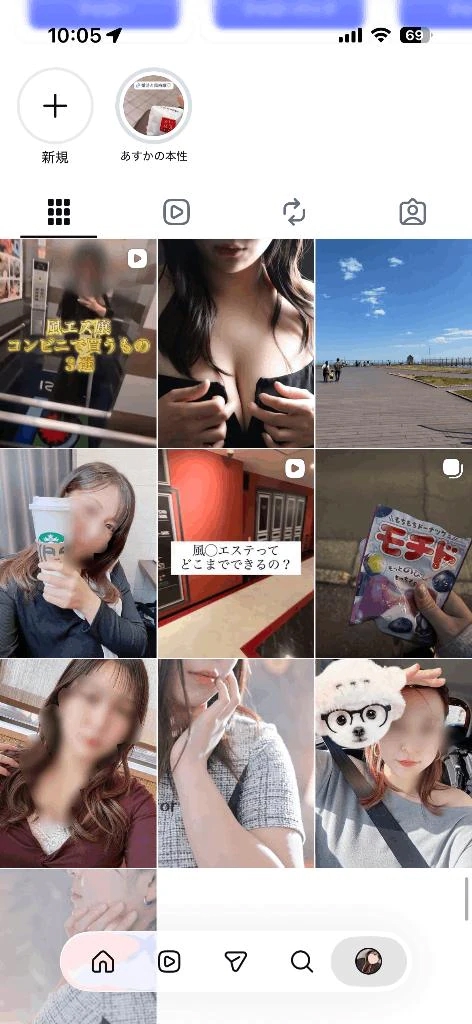Open the search and explore page
The height and width of the screenshot is (1024, 472).
pos(302,961)
